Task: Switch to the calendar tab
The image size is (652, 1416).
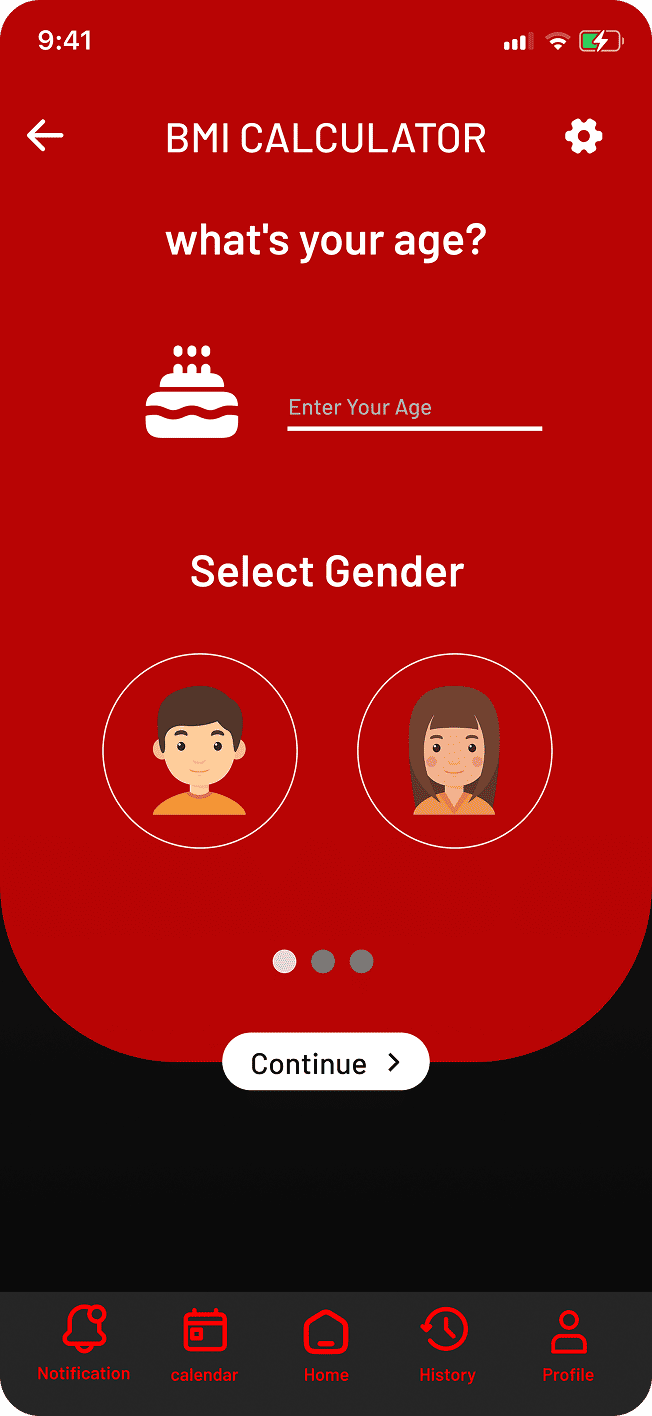Action: pyautogui.click(x=205, y=1346)
